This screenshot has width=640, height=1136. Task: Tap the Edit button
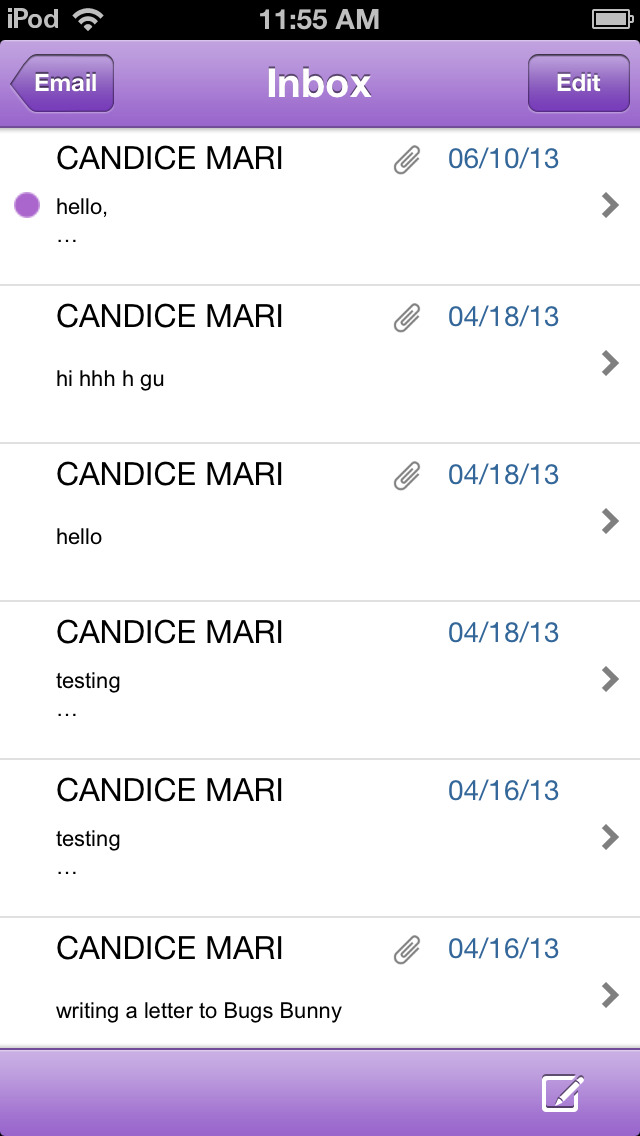click(578, 83)
